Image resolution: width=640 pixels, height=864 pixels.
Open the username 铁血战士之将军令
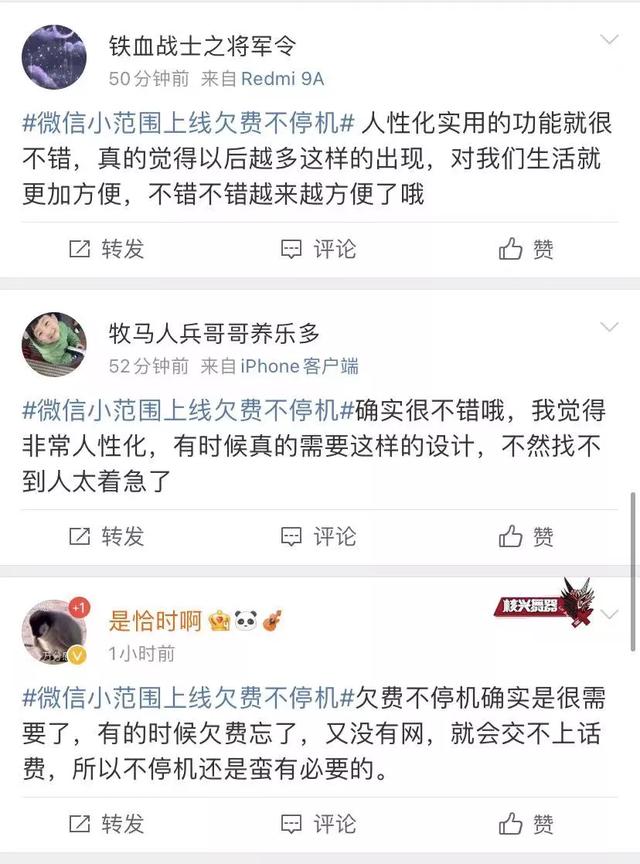coord(202,46)
